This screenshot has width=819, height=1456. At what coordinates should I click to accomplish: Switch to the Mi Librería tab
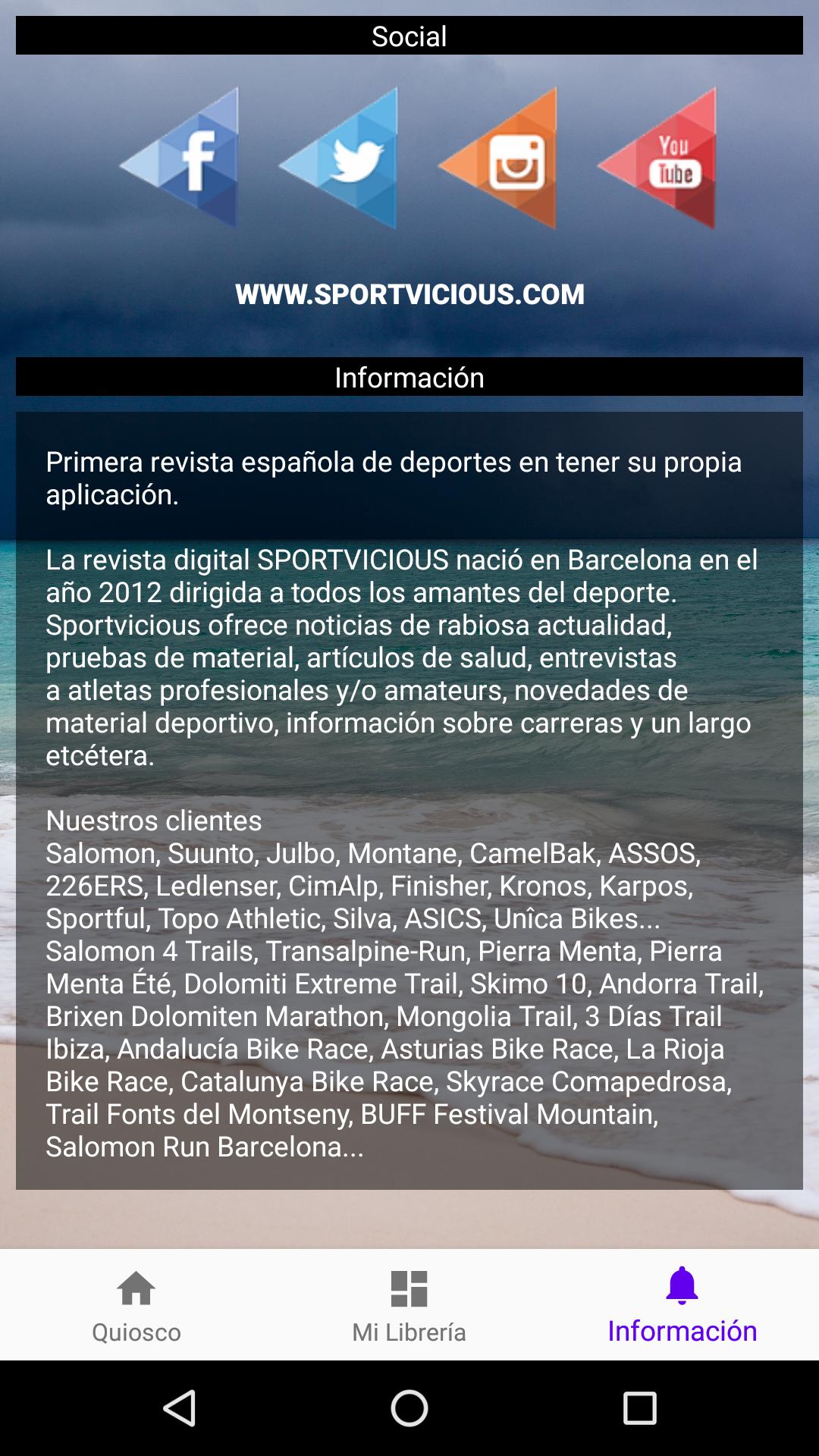point(409,1306)
